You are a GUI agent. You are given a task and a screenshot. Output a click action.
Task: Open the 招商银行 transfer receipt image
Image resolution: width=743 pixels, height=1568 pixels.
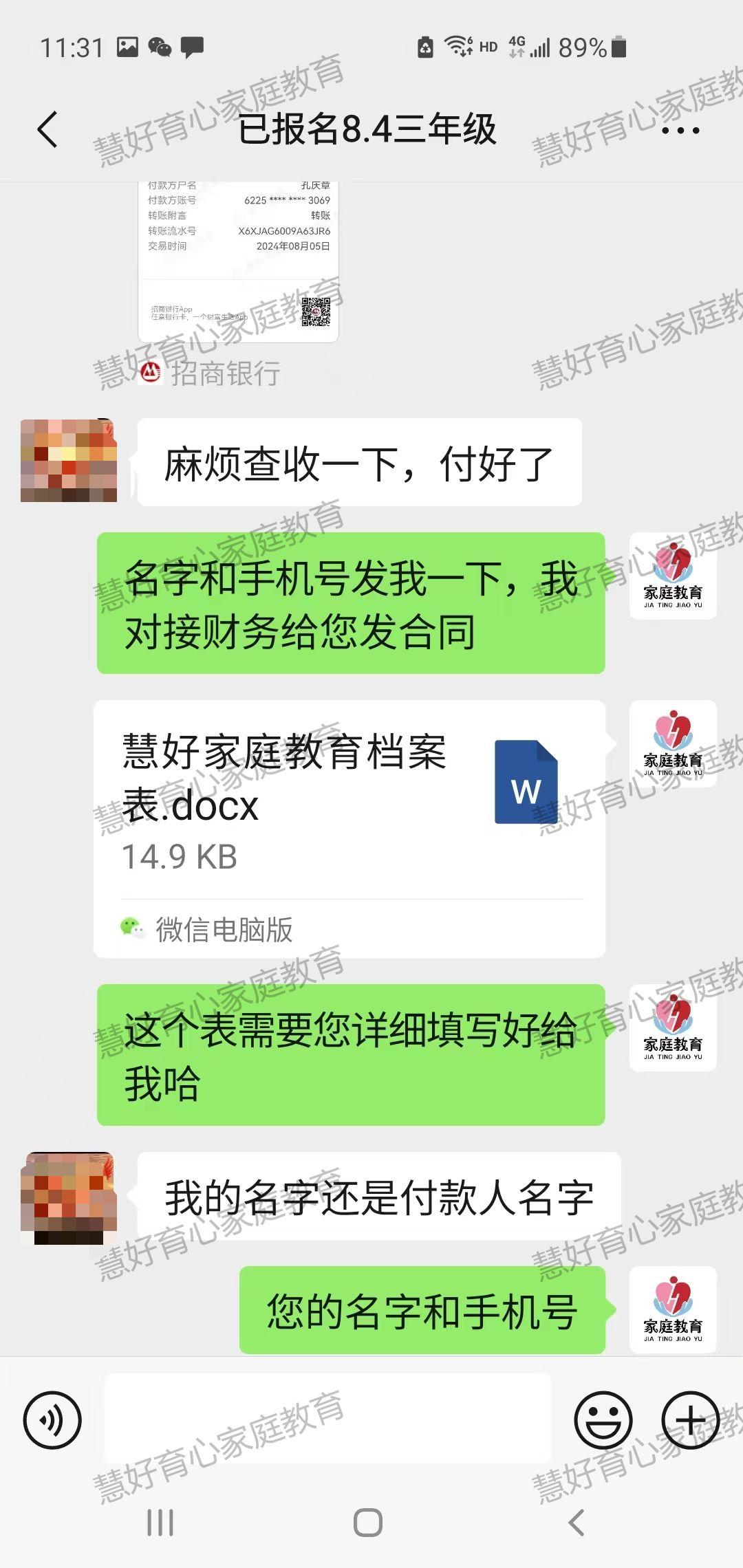point(238,261)
